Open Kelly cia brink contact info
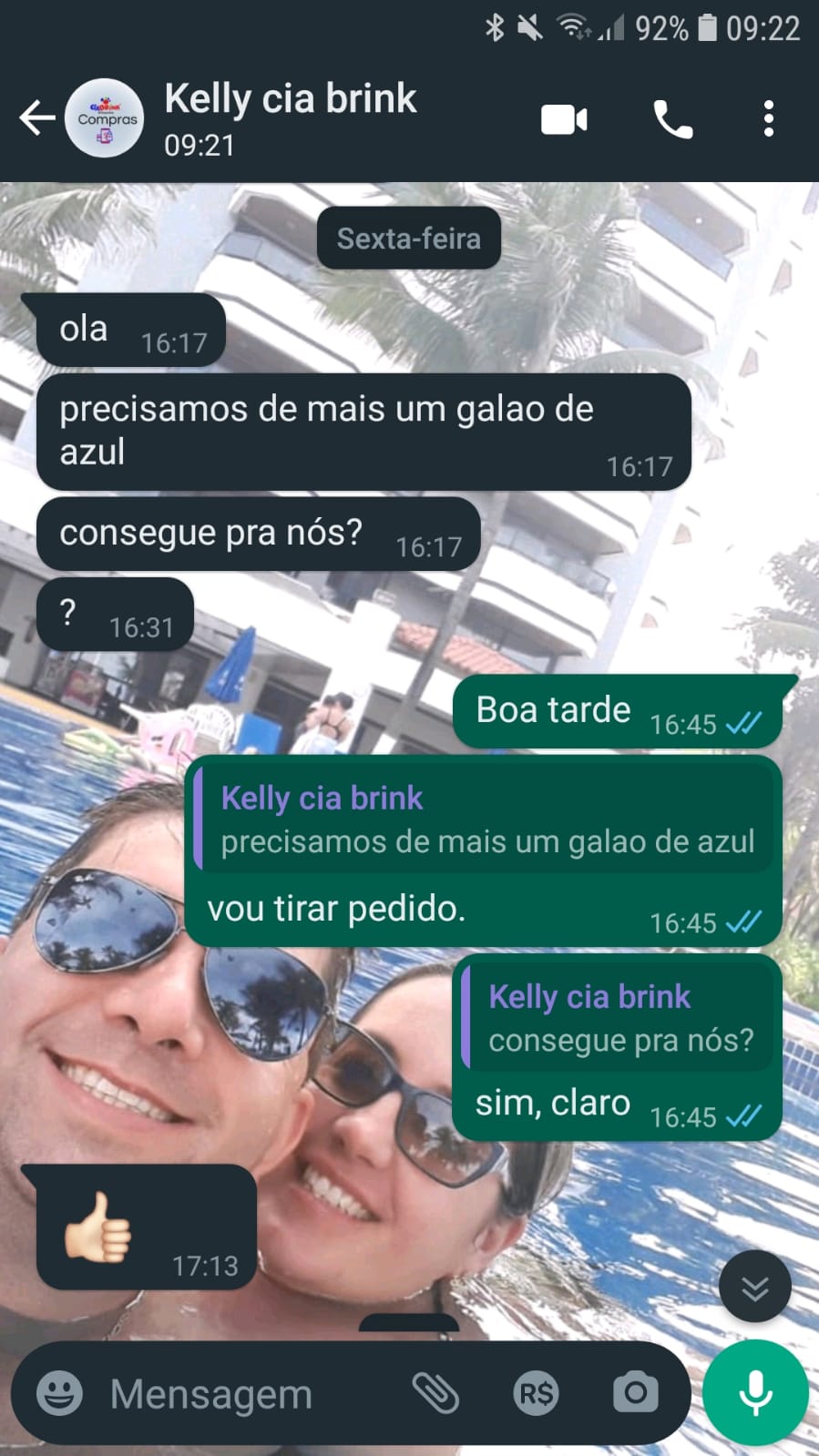This screenshot has height=1456, width=819. [x=292, y=118]
